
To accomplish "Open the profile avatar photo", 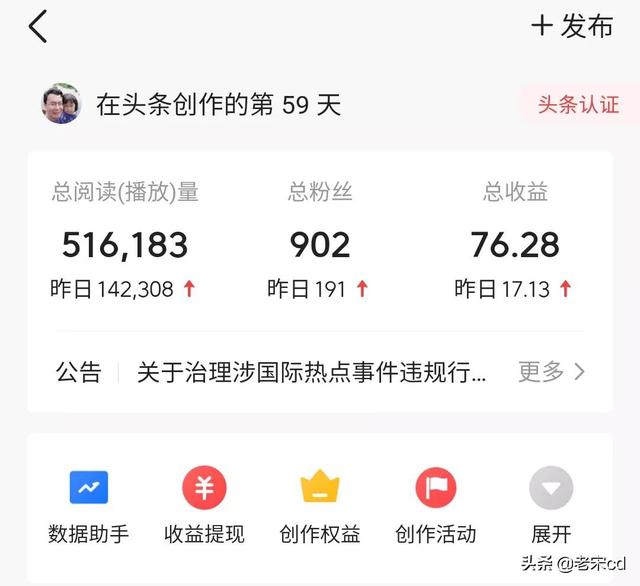I will pos(61,103).
